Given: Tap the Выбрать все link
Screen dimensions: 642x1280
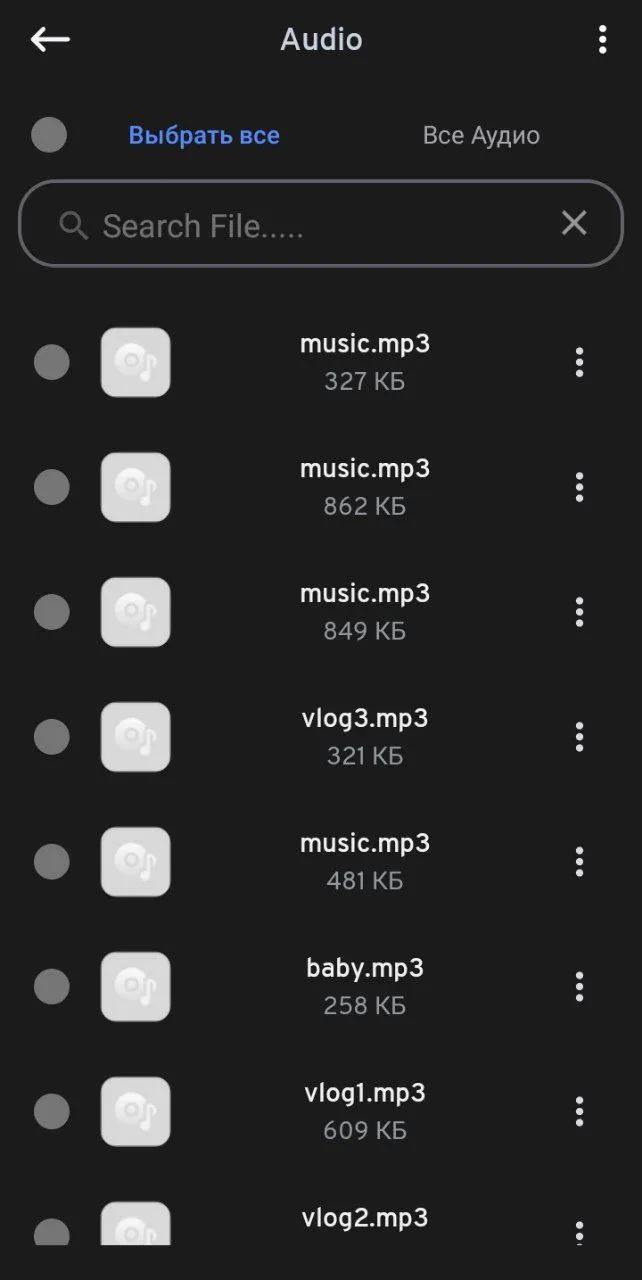Looking at the screenshot, I should (x=204, y=135).
